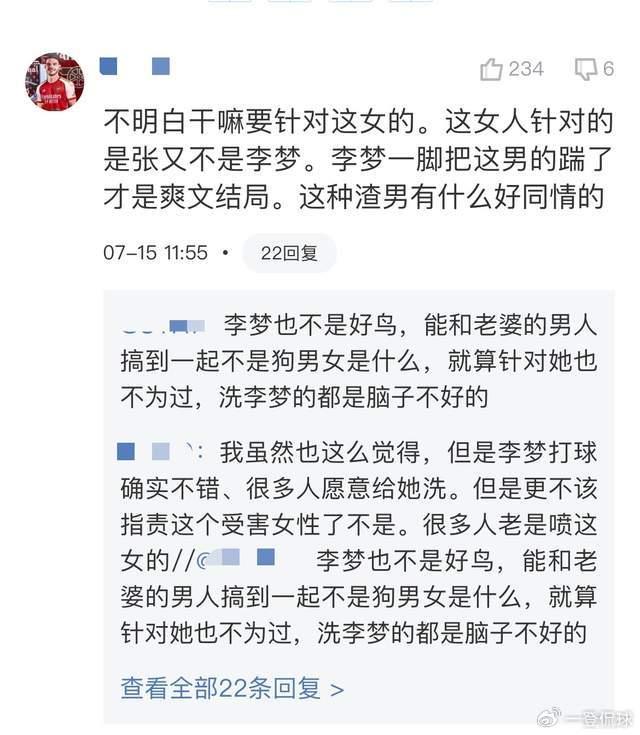Image resolution: width=640 pixels, height=735 pixels.
Task: Like the comment with 234 likes
Action: [491, 69]
